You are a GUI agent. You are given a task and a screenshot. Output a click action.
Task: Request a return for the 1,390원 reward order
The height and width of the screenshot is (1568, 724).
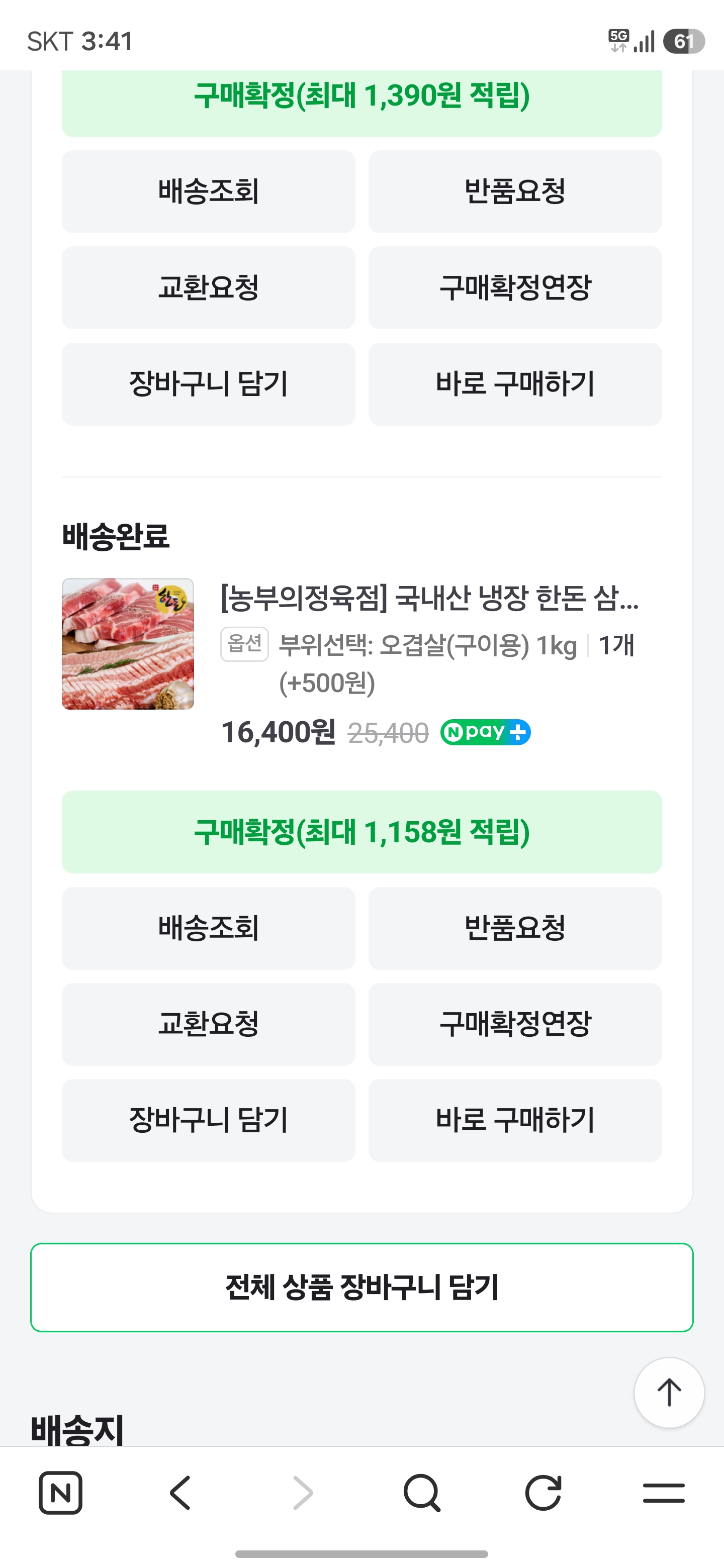pos(514,191)
